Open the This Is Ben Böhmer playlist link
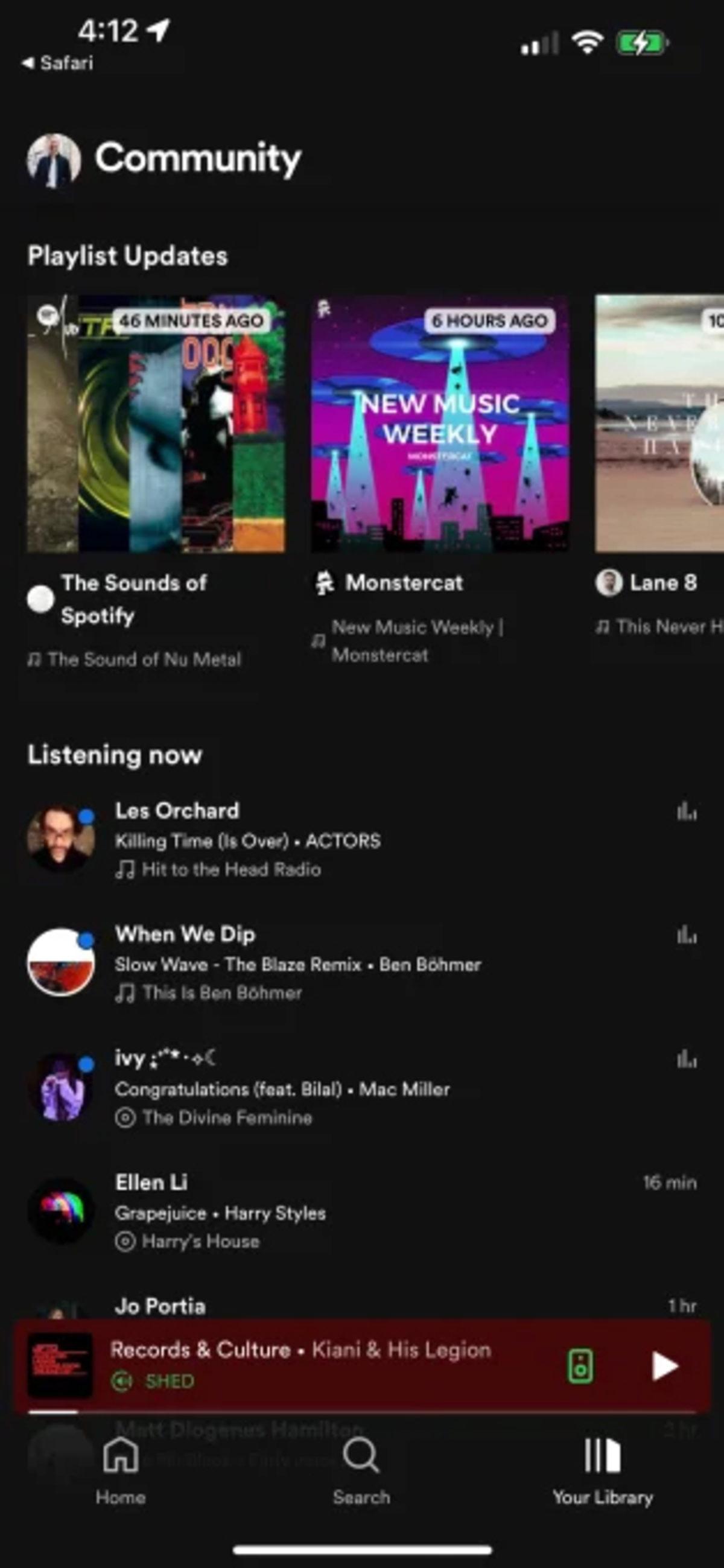724x1568 pixels. tap(221, 993)
